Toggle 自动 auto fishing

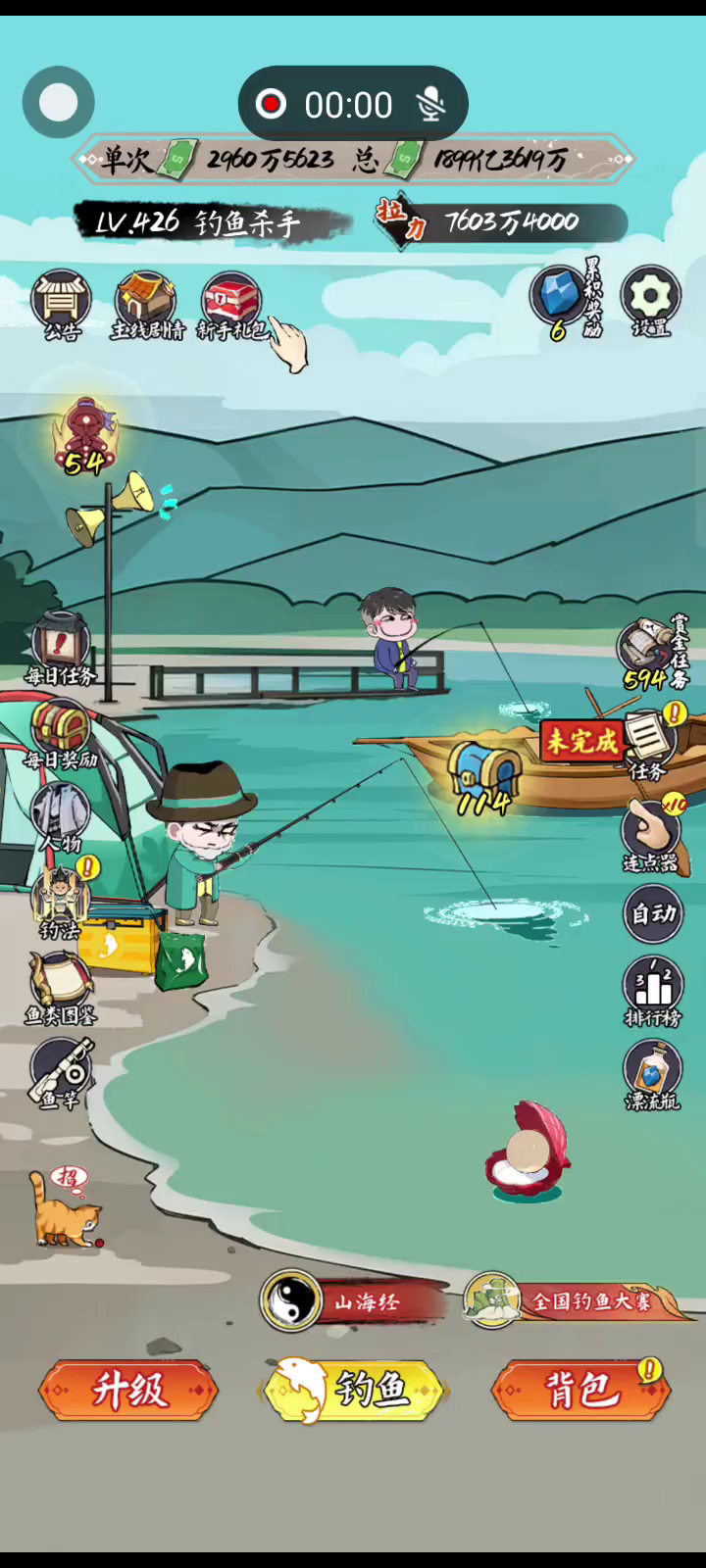point(653,913)
